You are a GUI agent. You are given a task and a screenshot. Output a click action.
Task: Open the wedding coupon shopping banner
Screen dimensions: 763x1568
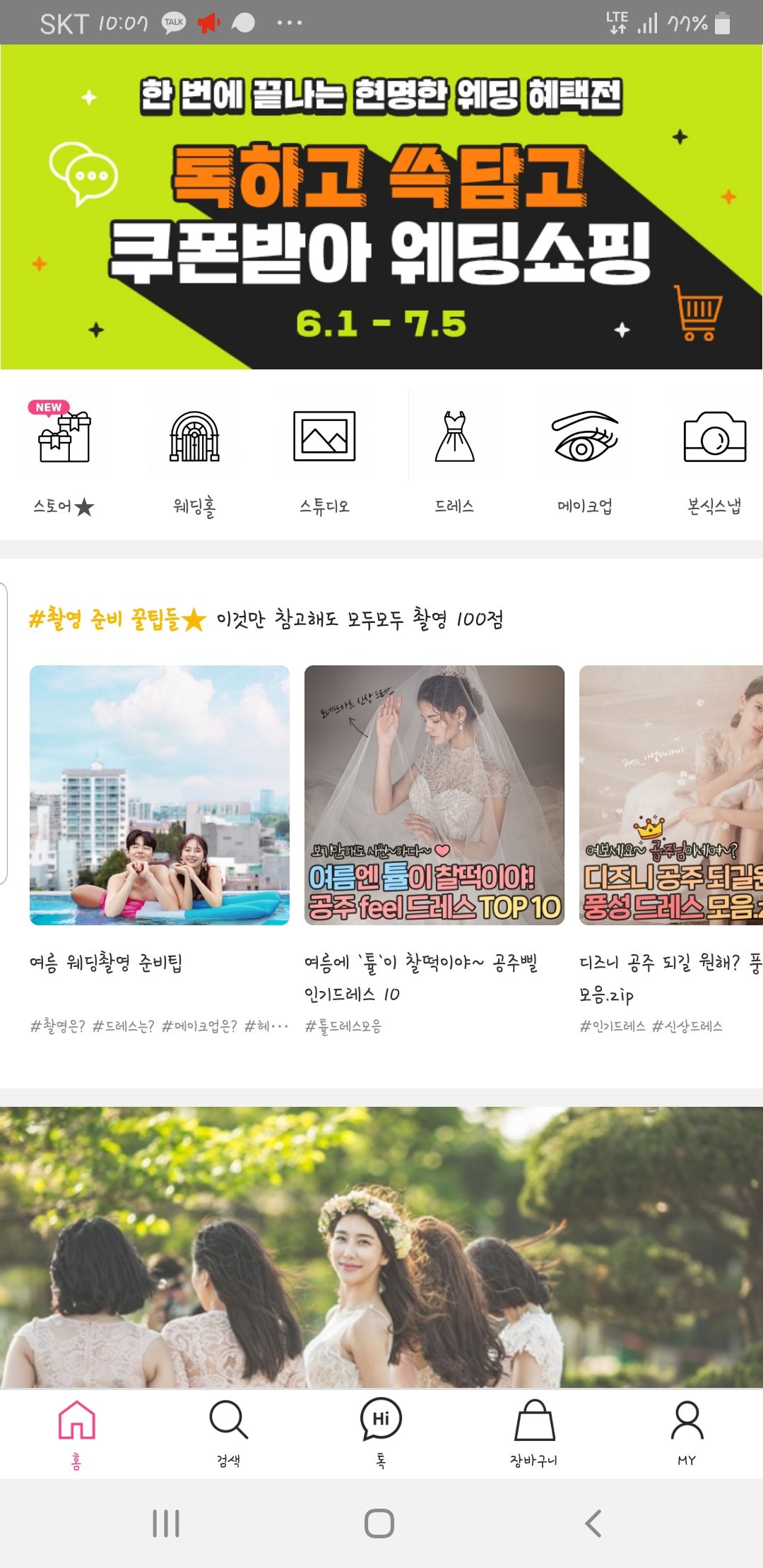coord(381,207)
